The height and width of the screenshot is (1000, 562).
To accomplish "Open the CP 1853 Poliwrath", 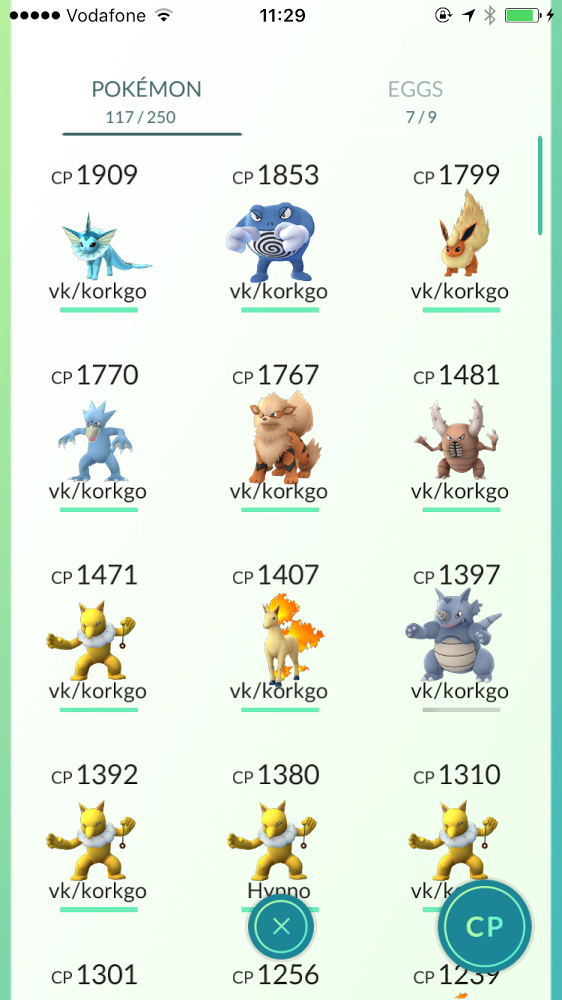I will [x=279, y=238].
